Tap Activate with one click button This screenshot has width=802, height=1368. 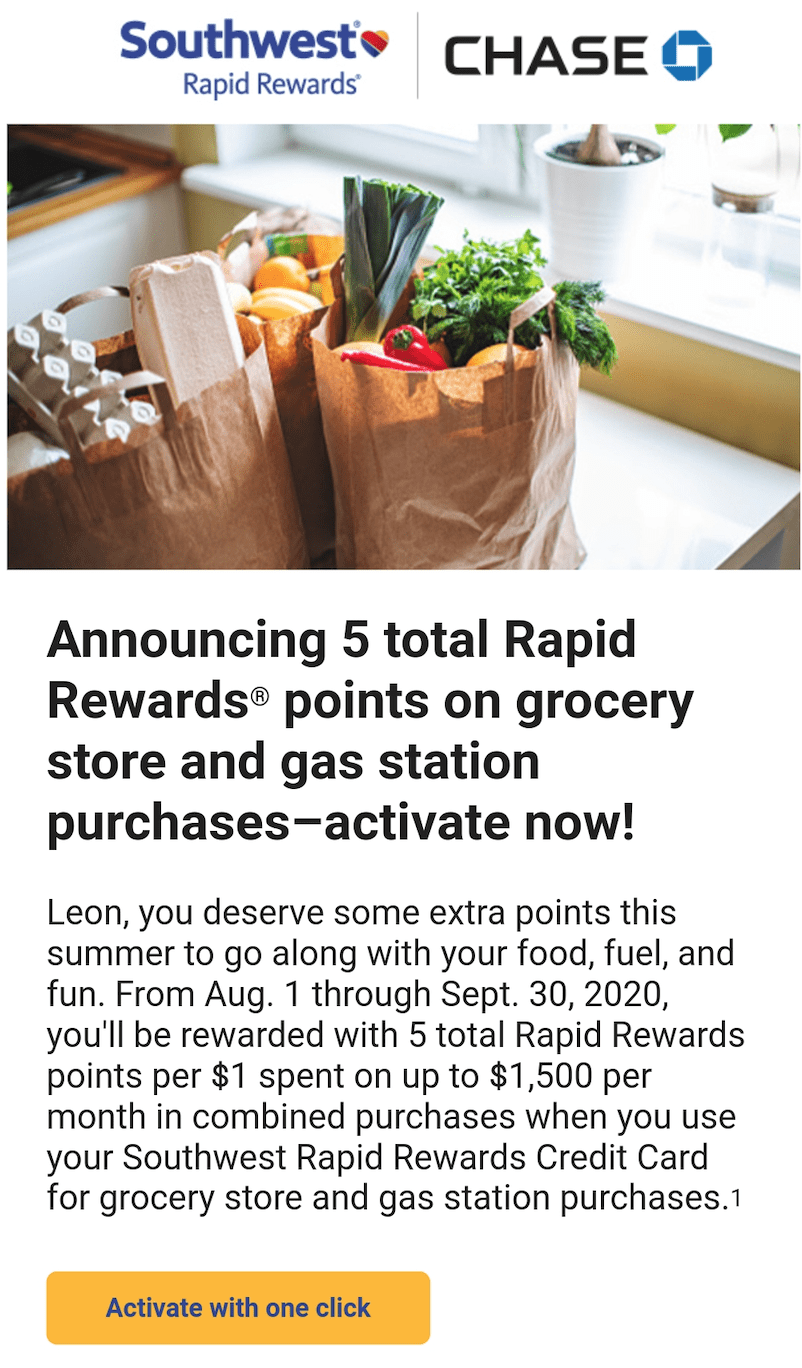[238, 1307]
